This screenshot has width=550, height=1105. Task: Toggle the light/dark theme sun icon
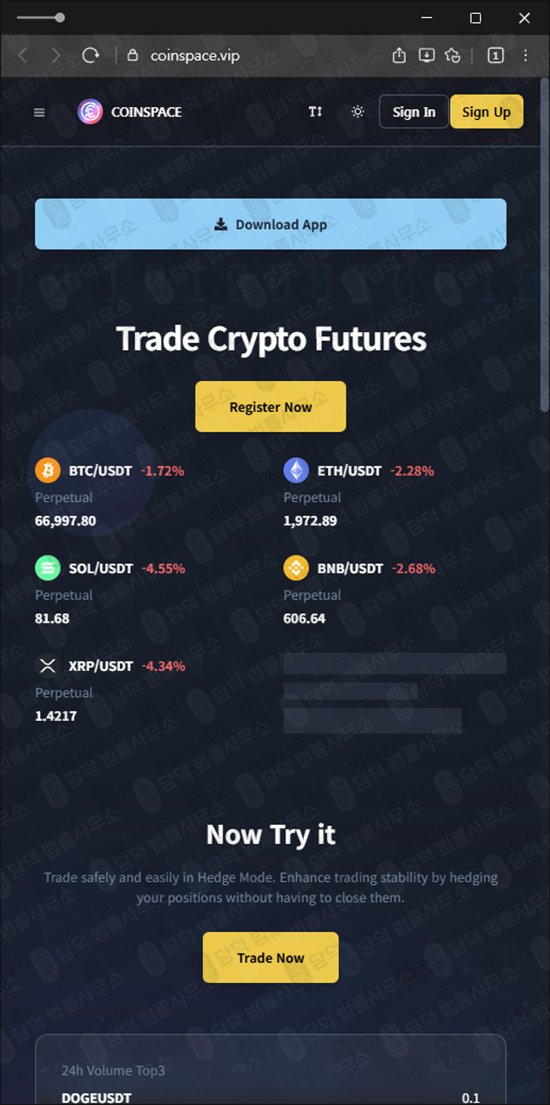358,111
